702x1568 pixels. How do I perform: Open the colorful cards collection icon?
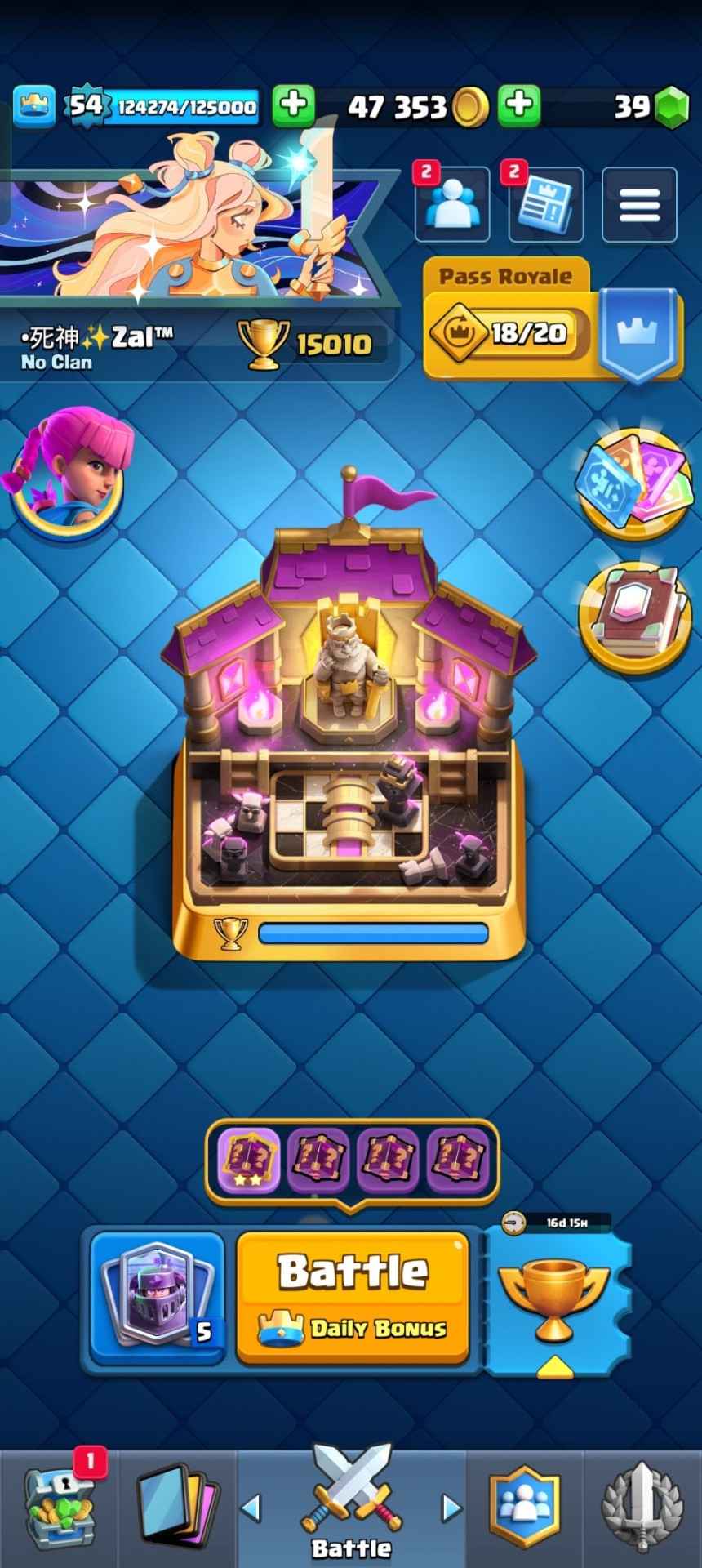pyautogui.click(x=633, y=483)
